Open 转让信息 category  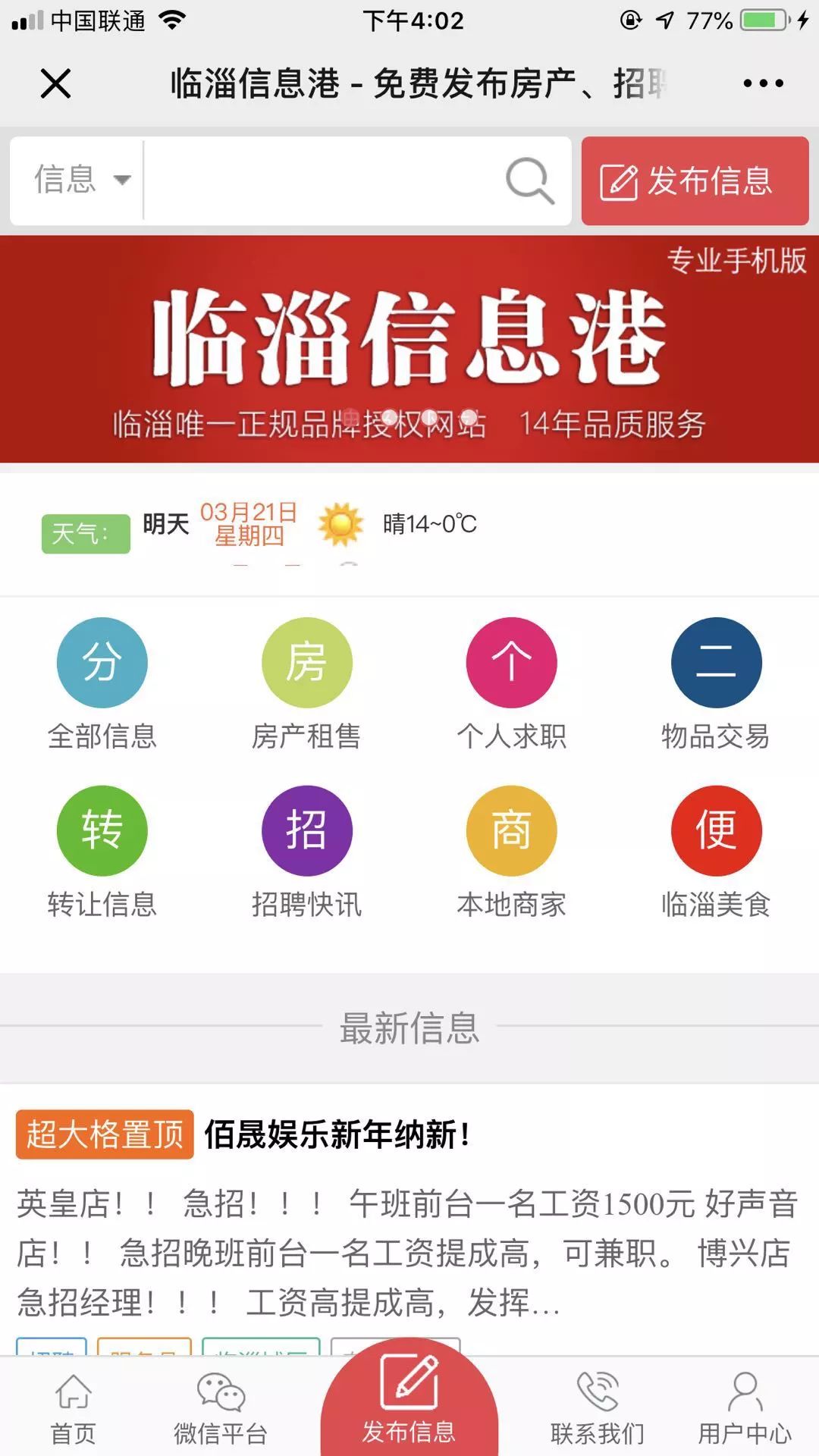point(102,852)
